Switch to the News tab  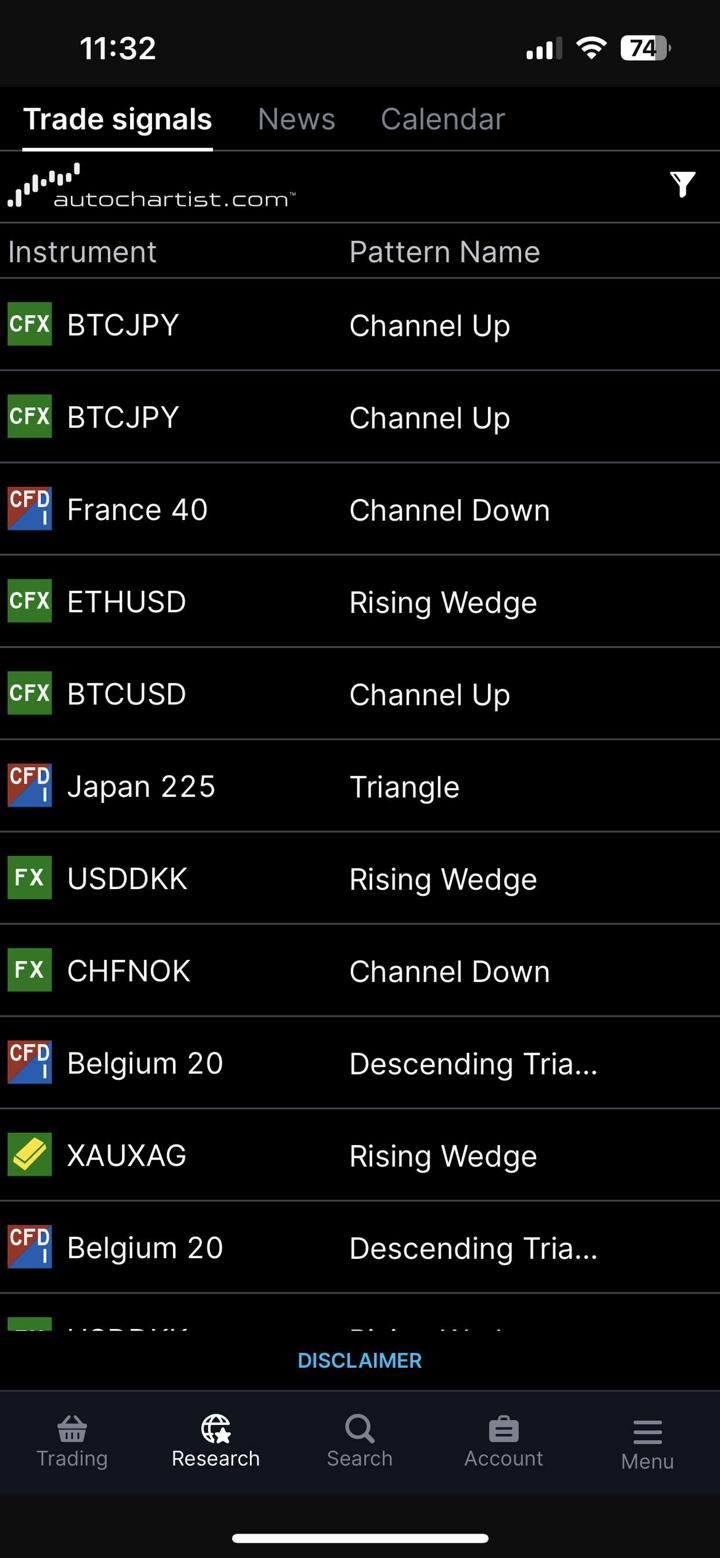pyautogui.click(x=296, y=119)
